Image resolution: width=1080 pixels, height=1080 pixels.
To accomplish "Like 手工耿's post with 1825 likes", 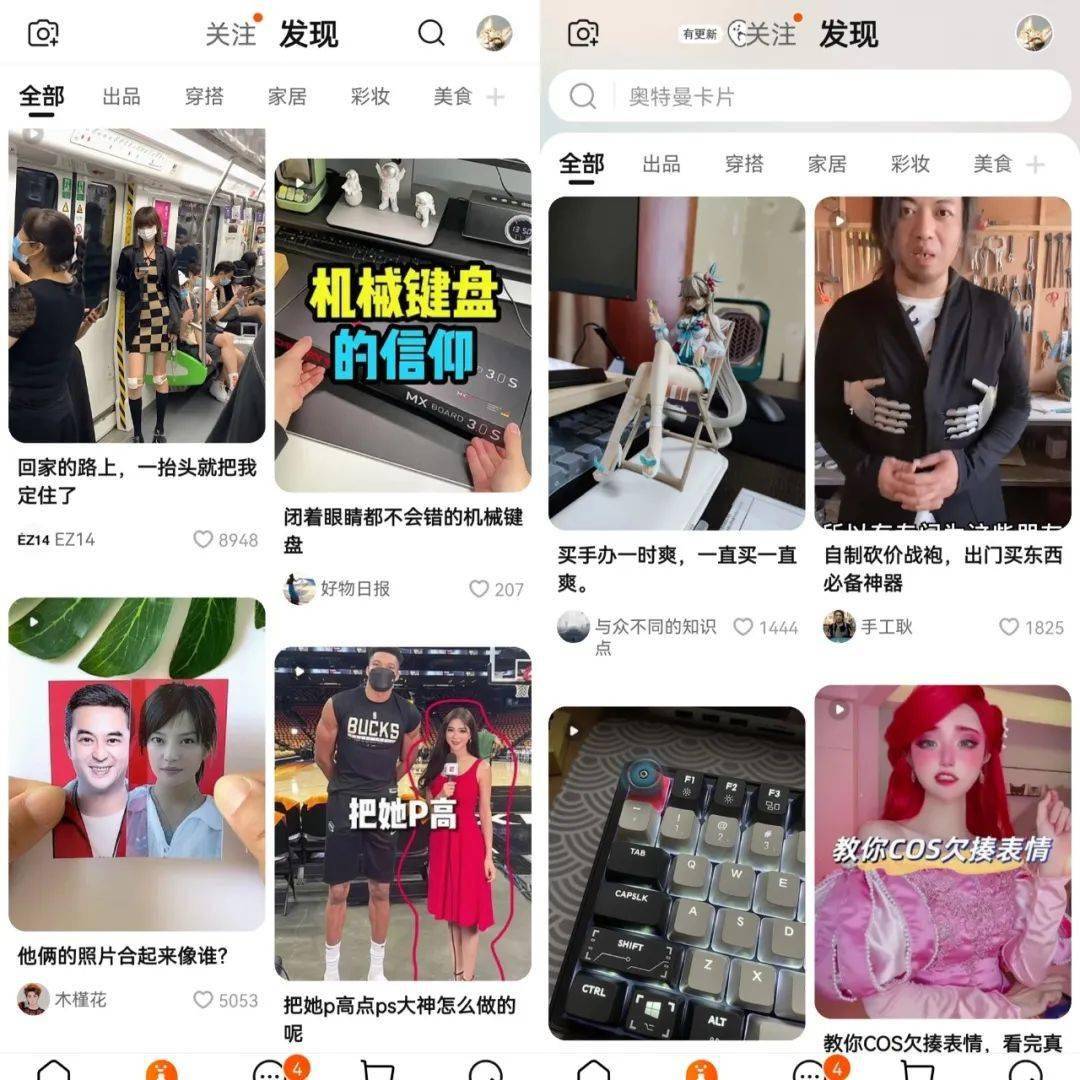I will coord(1009,627).
